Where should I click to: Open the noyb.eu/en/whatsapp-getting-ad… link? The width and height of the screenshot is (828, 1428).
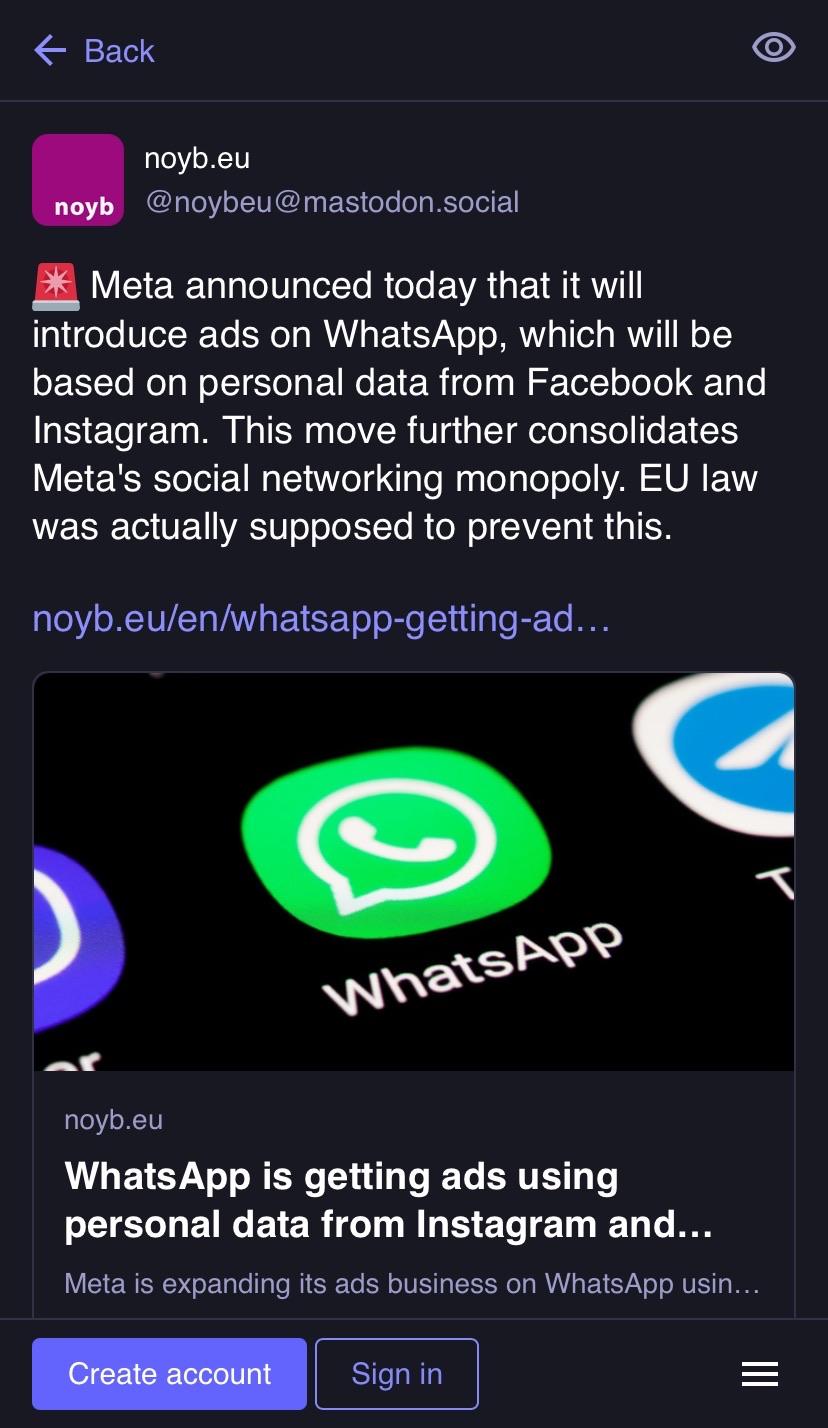pyautogui.click(x=321, y=619)
